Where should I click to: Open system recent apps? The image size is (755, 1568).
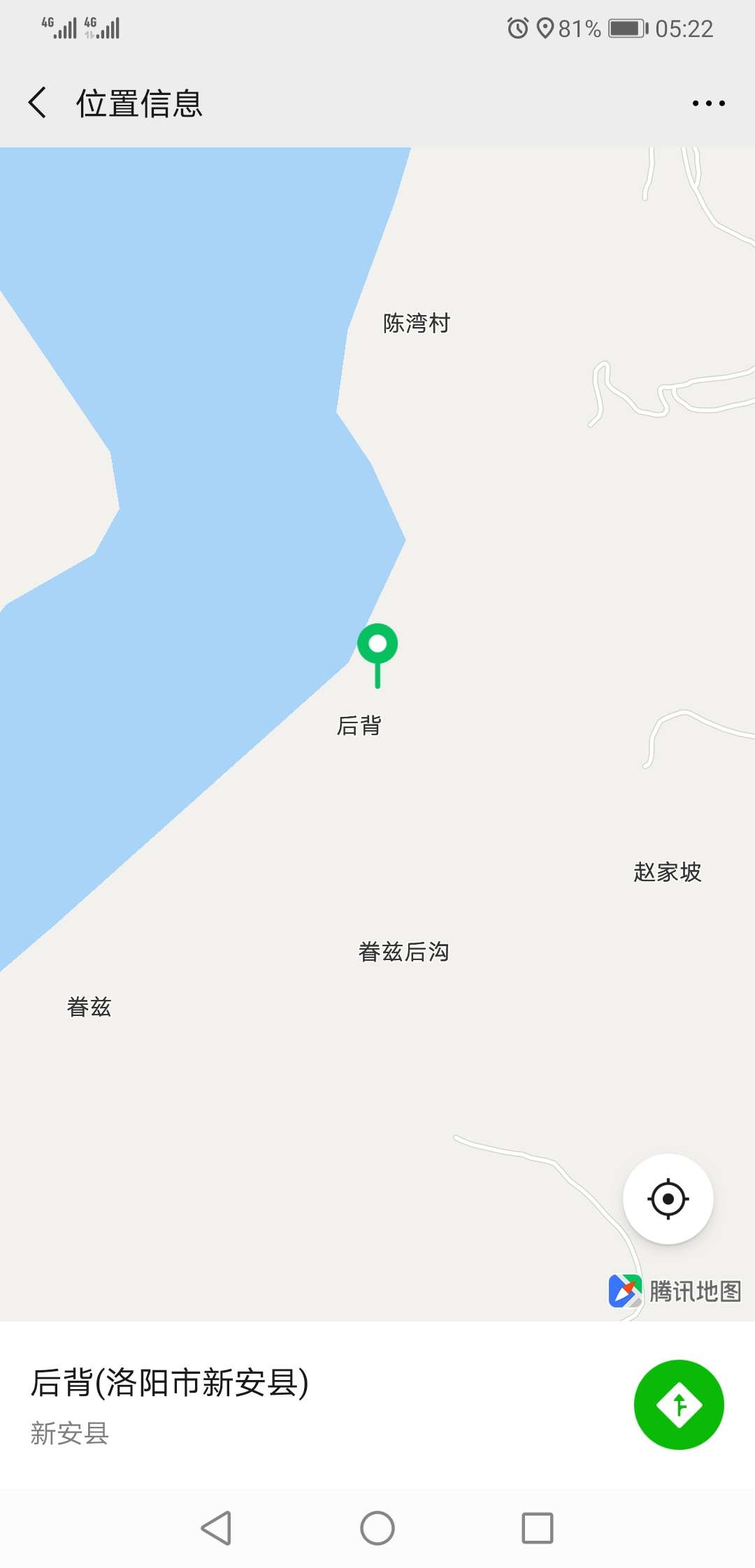(x=537, y=1527)
